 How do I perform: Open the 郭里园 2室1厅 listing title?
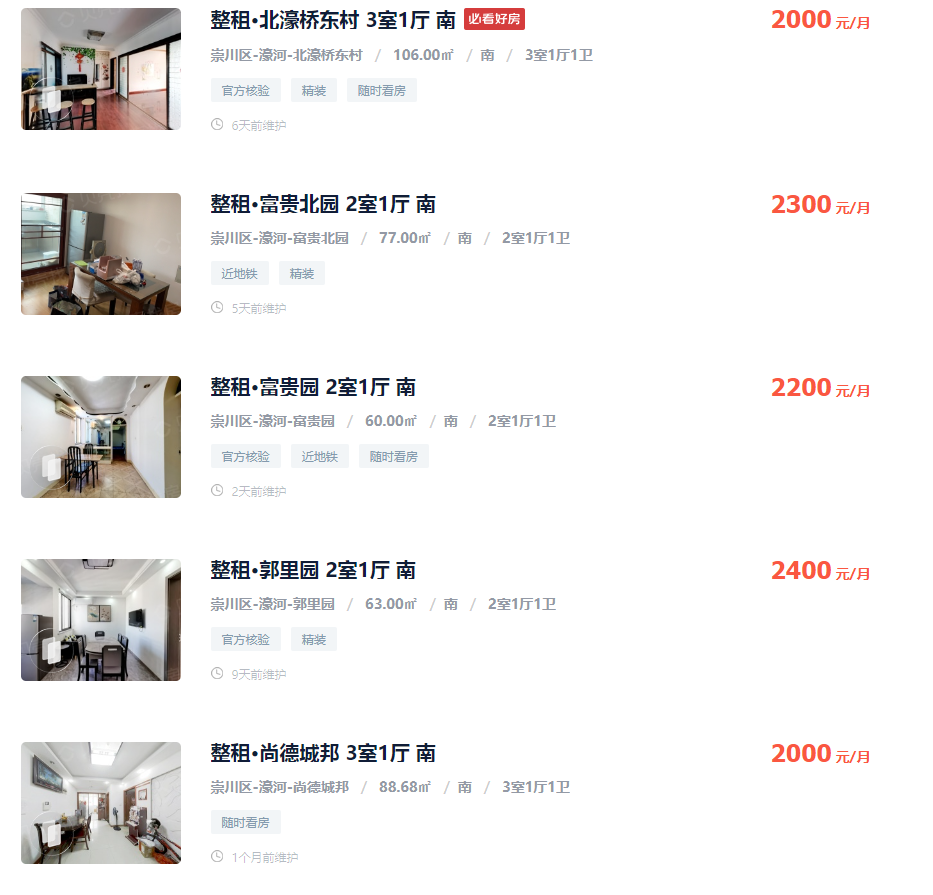click(312, 570)
